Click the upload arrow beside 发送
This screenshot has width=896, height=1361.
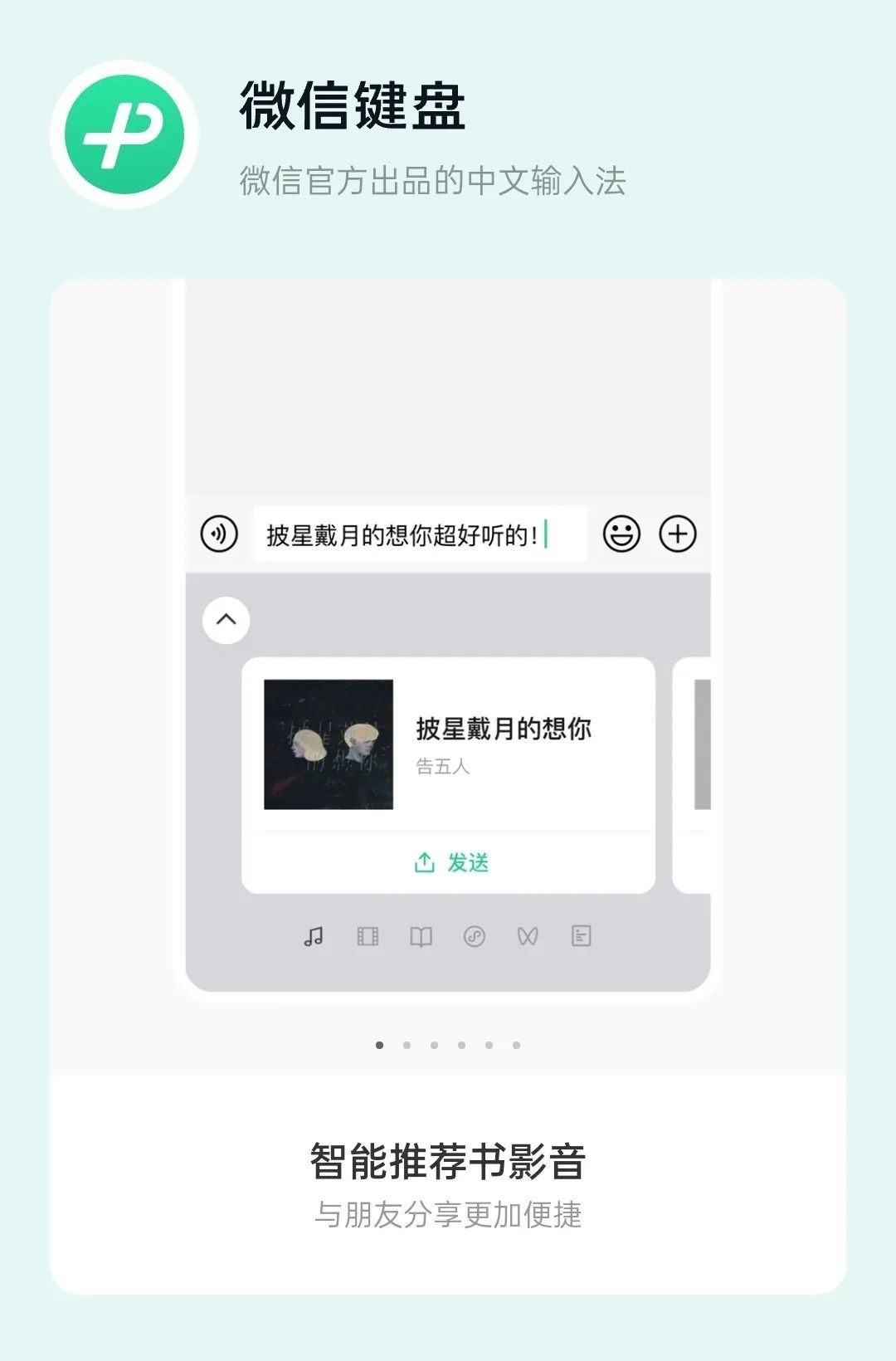426,862
